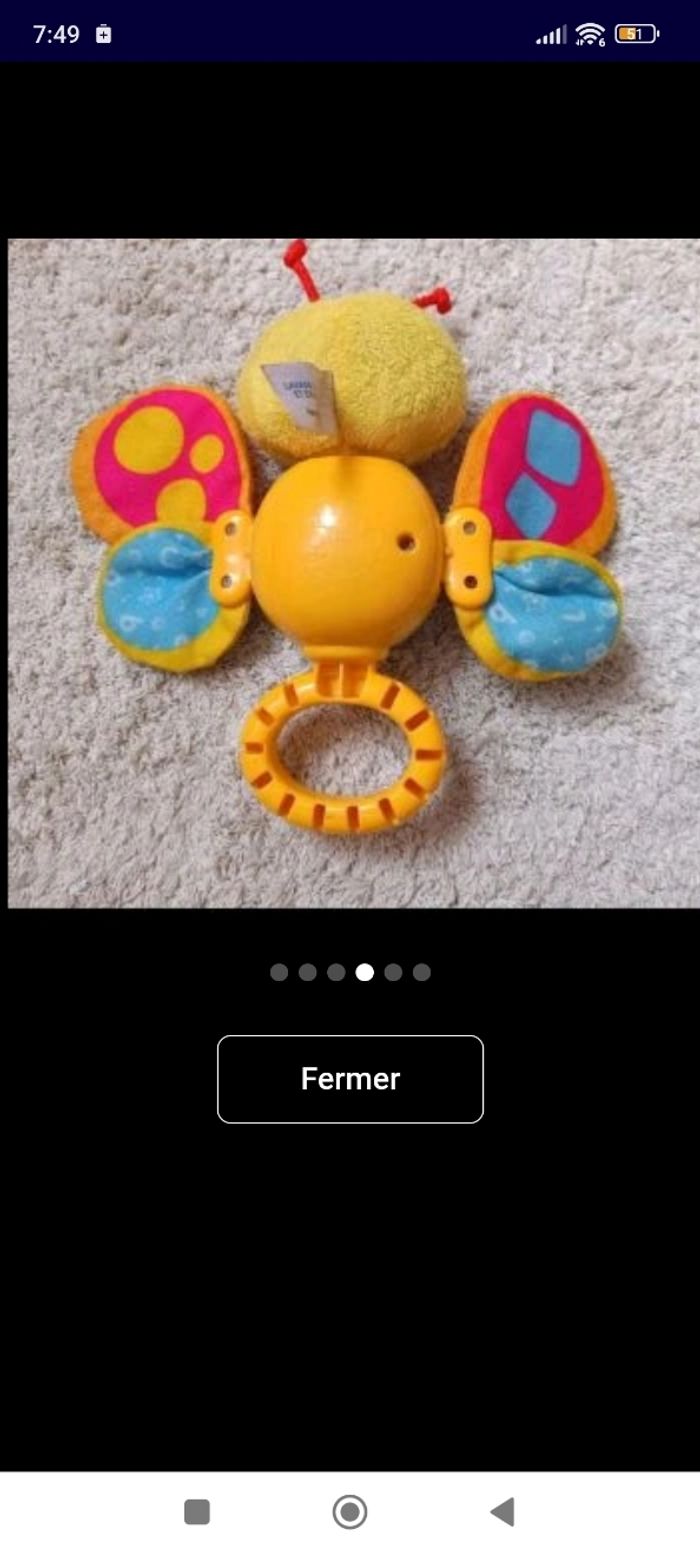Select the last photo indicator dot

(422, 972)
